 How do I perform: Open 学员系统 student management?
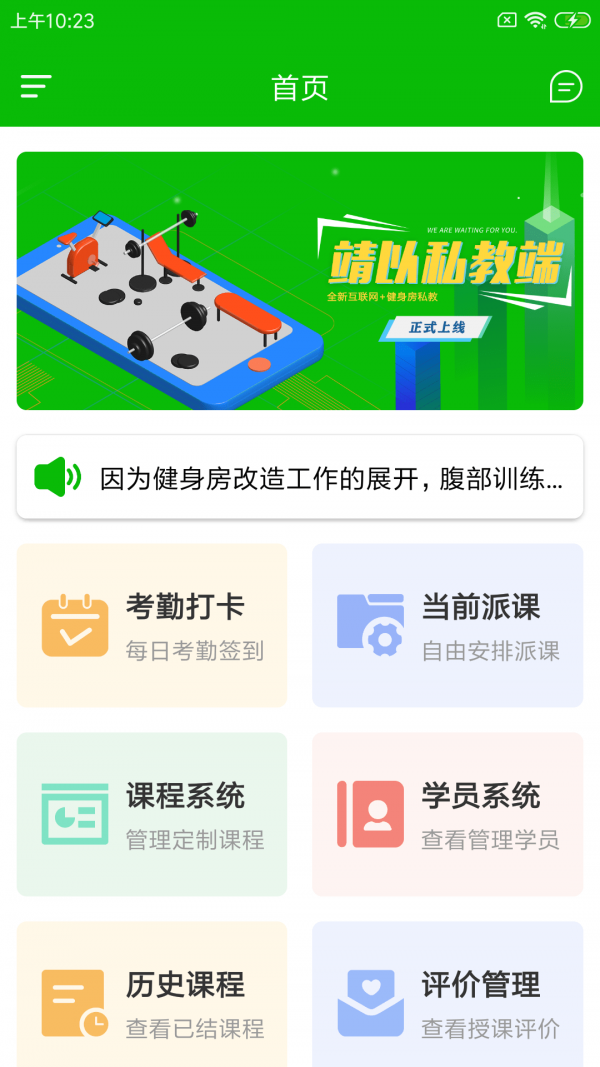[447, 814]
